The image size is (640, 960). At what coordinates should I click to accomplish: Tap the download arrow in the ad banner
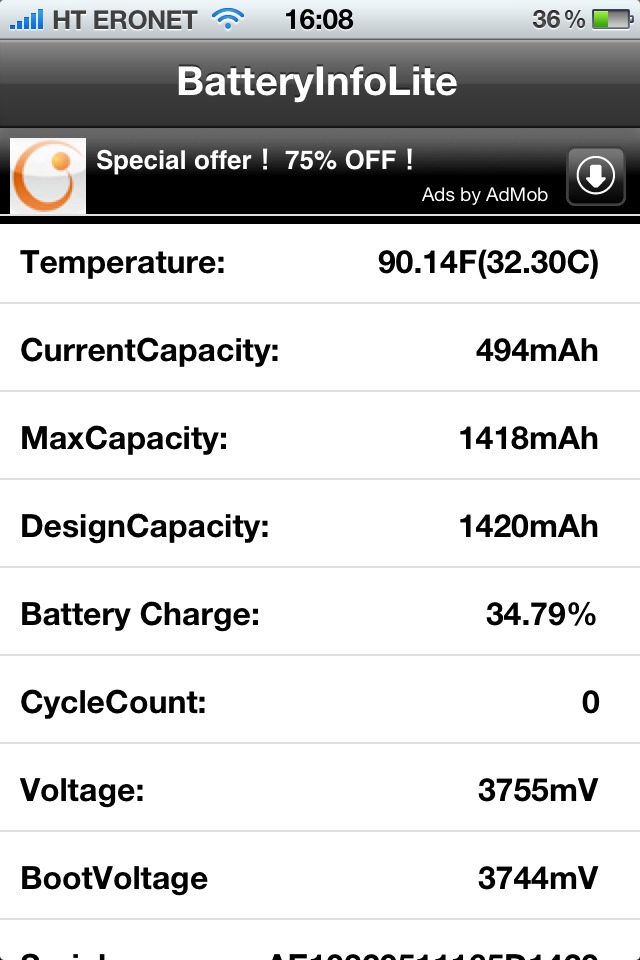(596, 176)
